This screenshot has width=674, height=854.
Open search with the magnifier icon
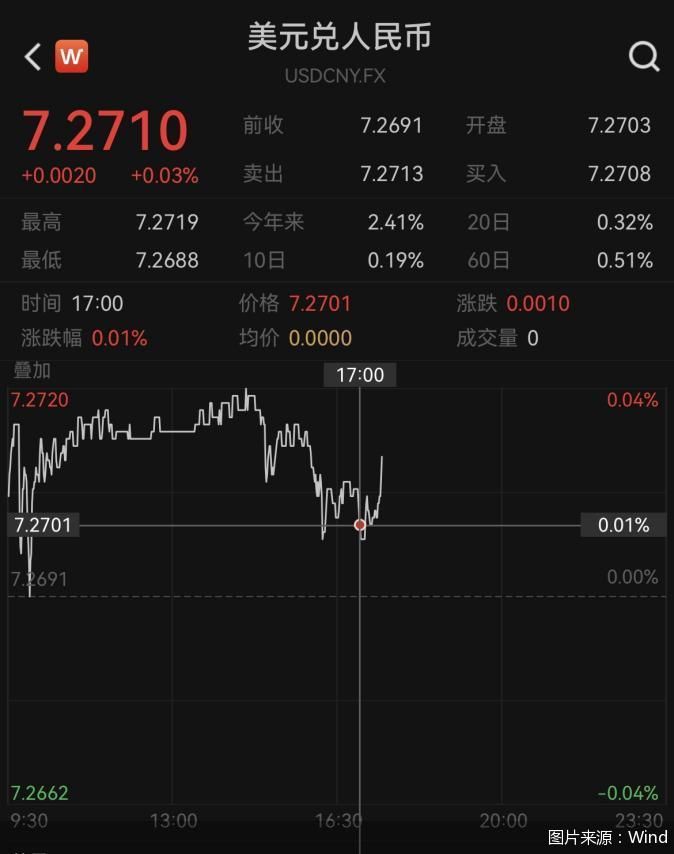coord(644,56)
